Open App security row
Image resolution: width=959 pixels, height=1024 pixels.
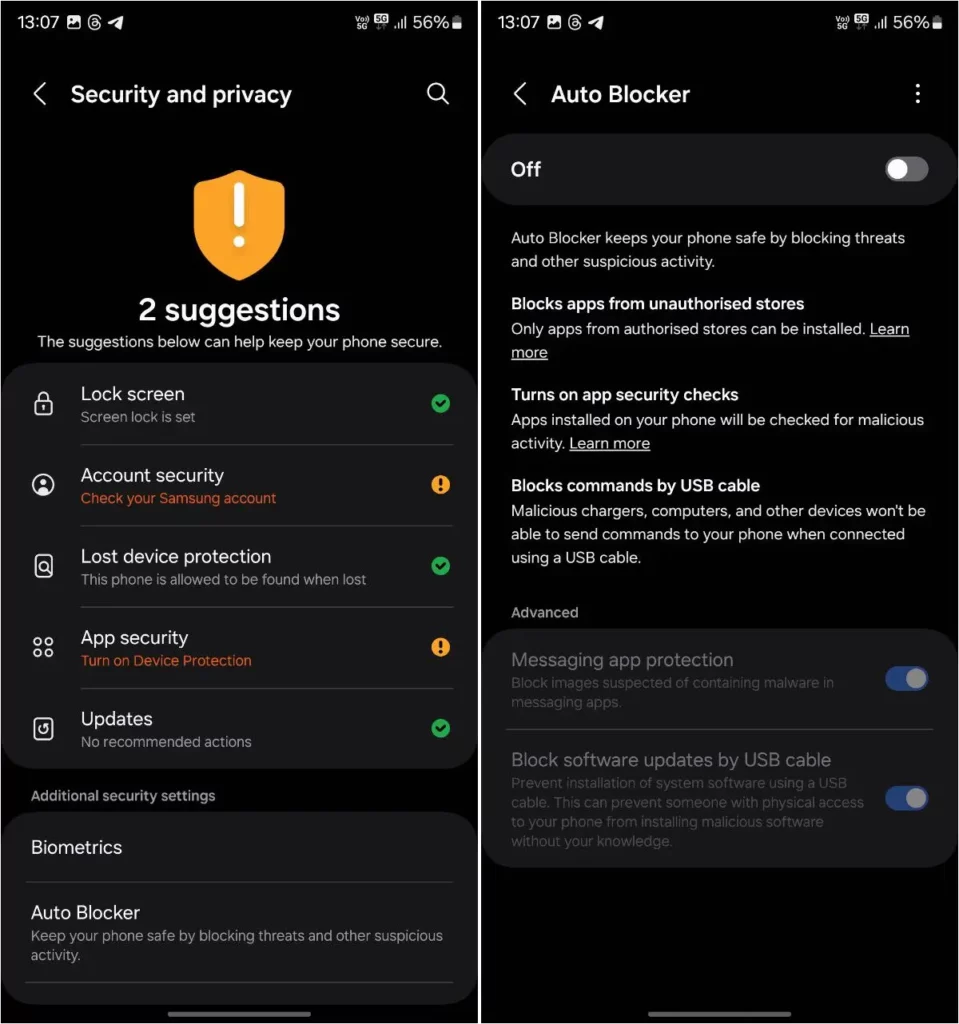pos(240,648)
